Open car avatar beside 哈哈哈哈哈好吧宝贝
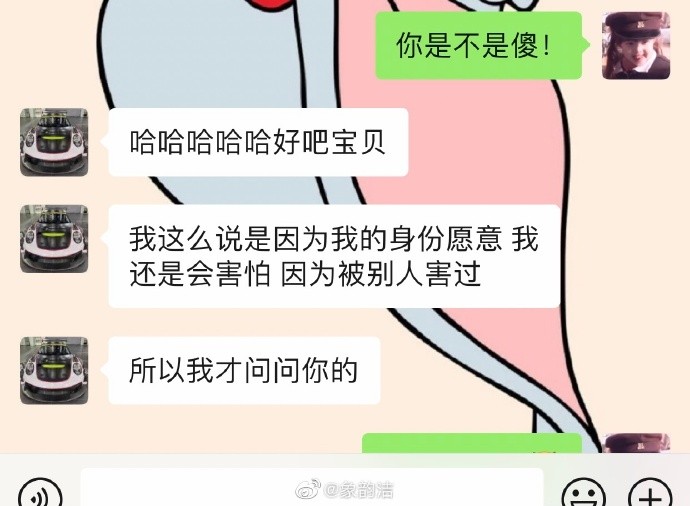The height and width of the screenshot is (506, 690). [x=54, y=142]
